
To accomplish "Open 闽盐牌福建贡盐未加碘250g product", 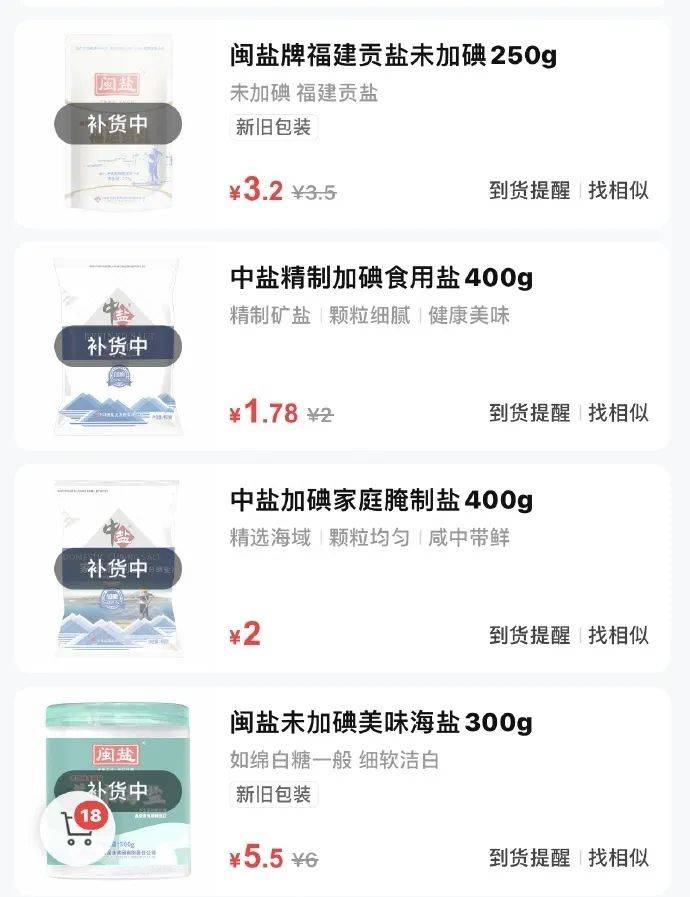I will (393, 55).
